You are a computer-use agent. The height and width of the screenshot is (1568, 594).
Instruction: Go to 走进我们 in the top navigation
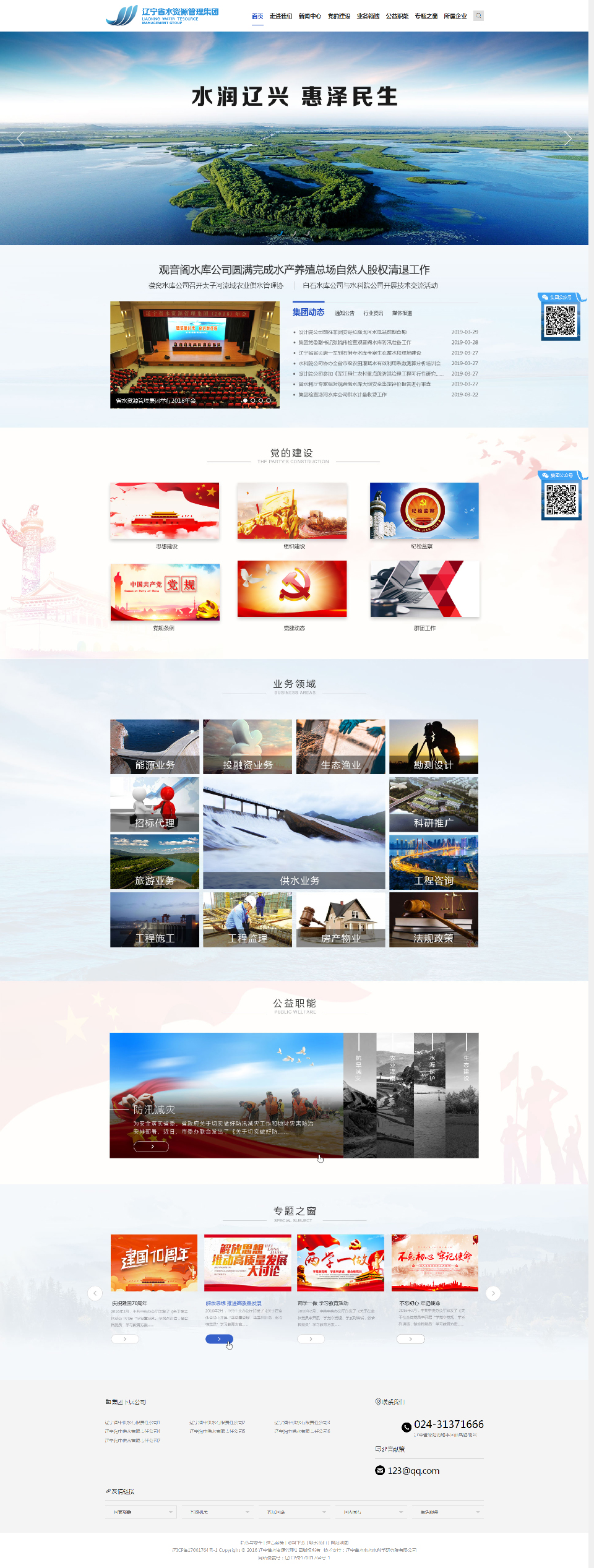[x=281, y=17]
